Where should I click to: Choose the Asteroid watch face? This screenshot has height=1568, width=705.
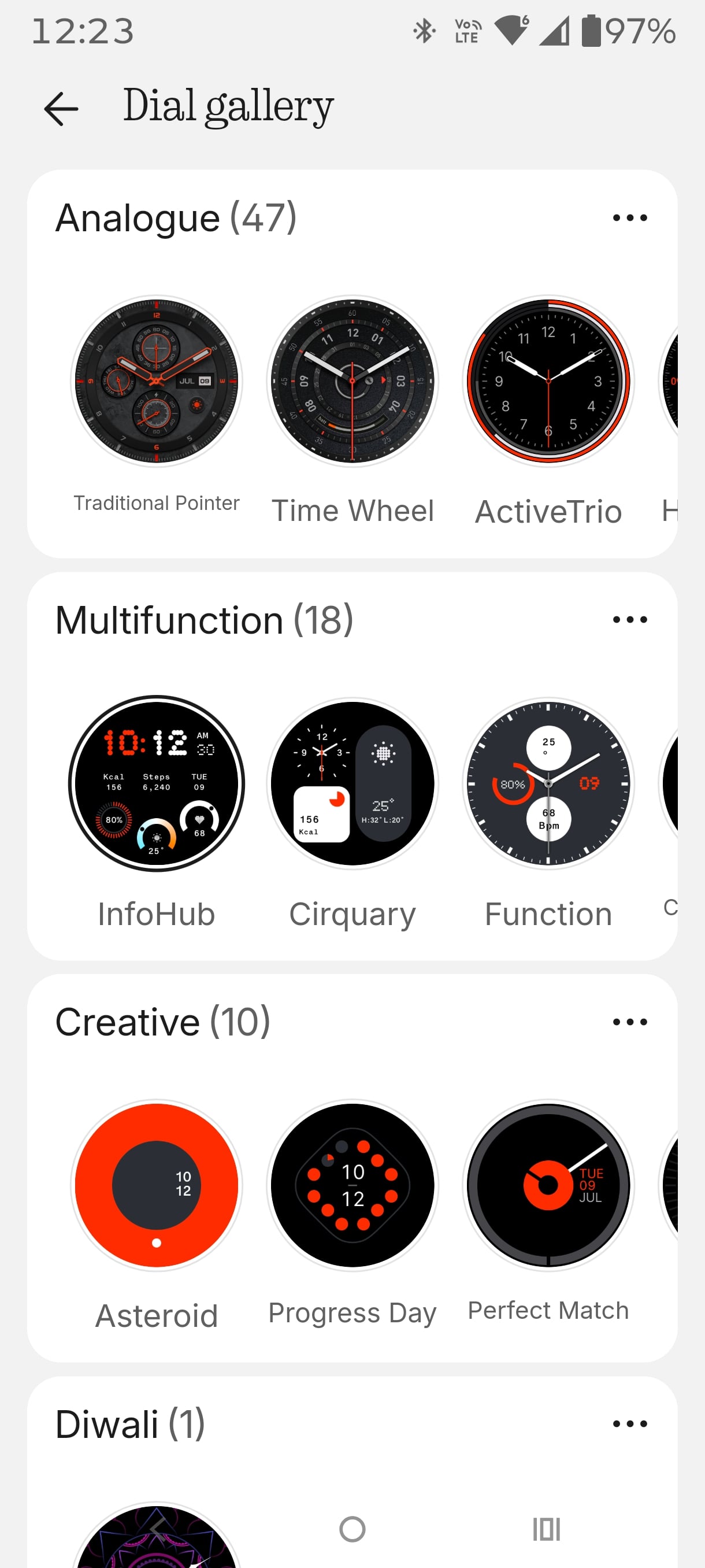tap(157, 1185)
